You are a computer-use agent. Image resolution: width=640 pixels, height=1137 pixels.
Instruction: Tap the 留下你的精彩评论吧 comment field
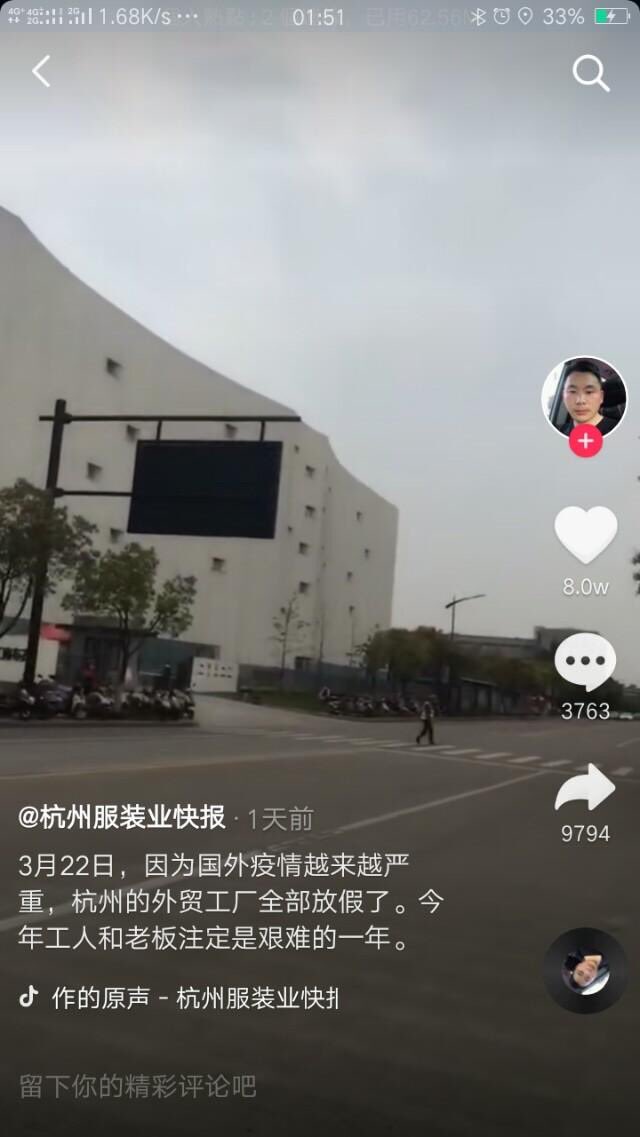coord(320,1086)
